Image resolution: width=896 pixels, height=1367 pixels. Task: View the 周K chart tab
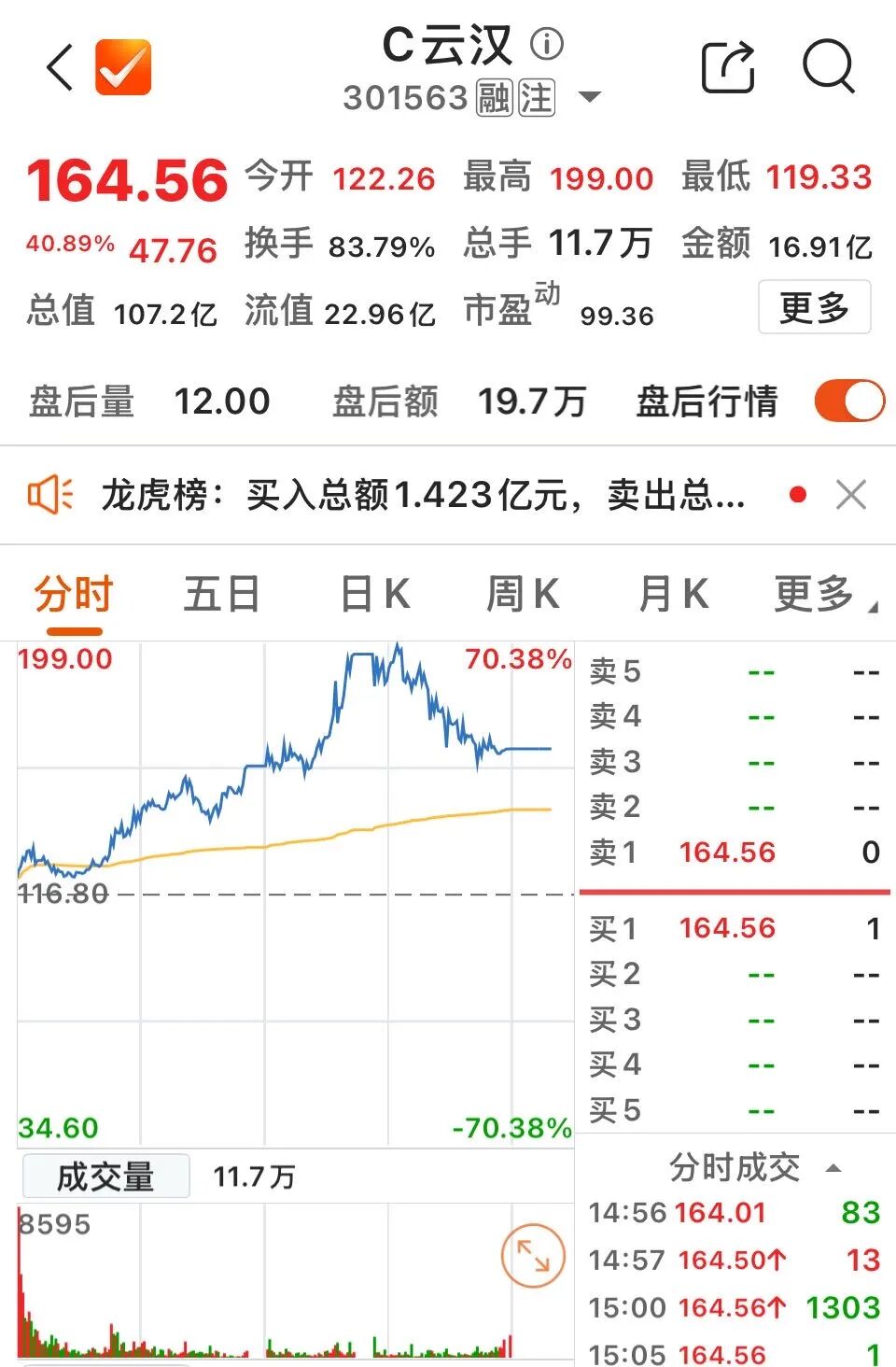(523, 595)
